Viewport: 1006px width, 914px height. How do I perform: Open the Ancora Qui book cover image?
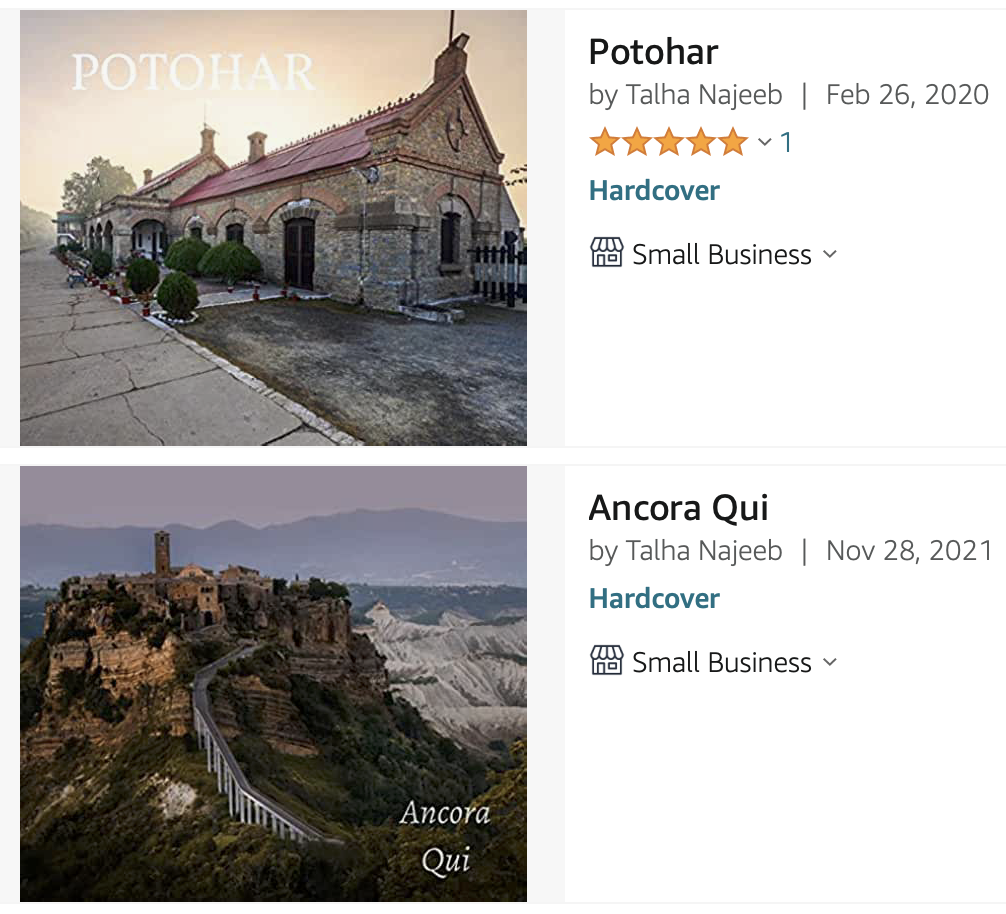point(273,683)
